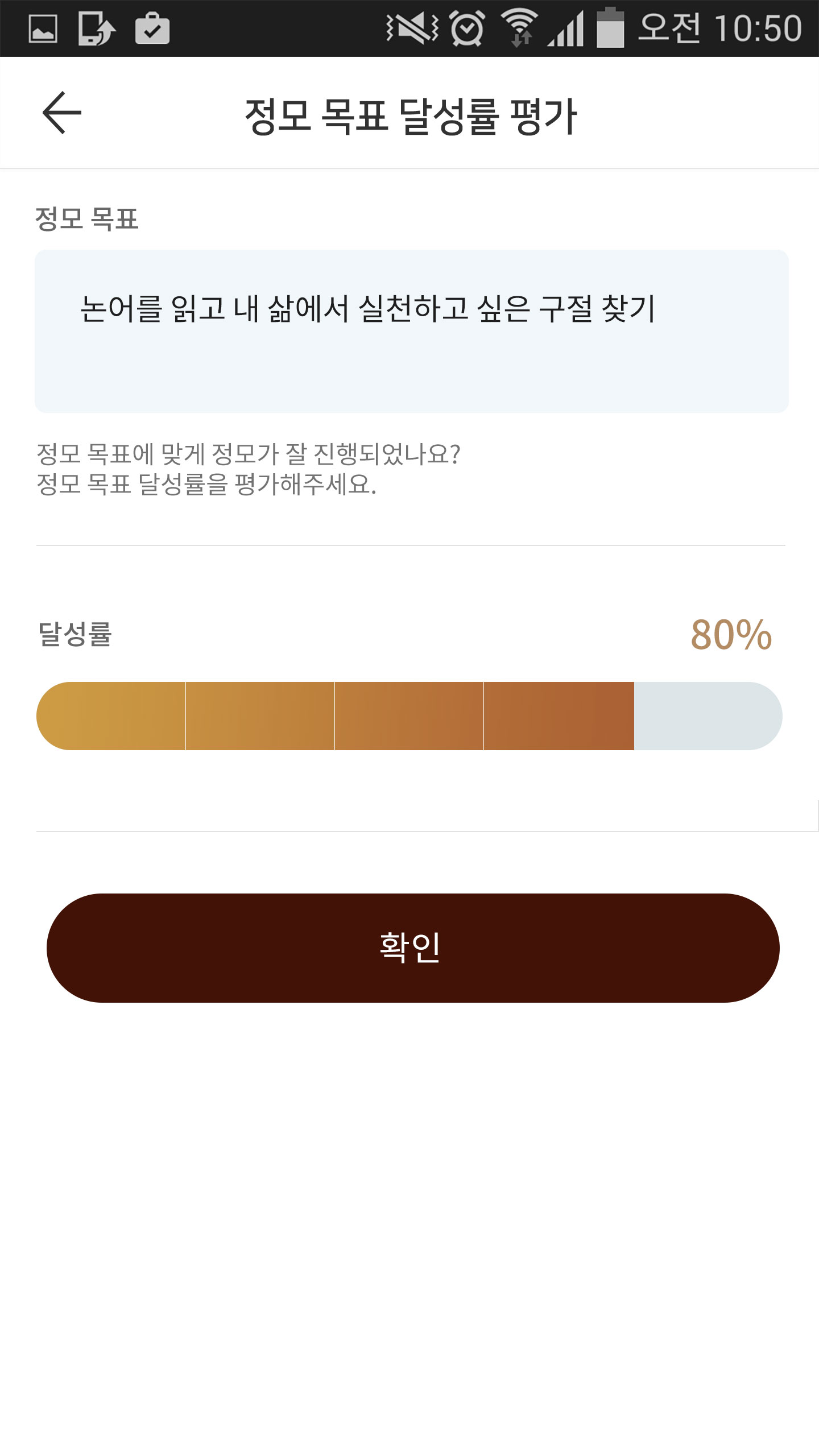This screenshot has width=819, height=1456.
Task: Select the Wi-Fi status icon
Action: pos(519,28)
